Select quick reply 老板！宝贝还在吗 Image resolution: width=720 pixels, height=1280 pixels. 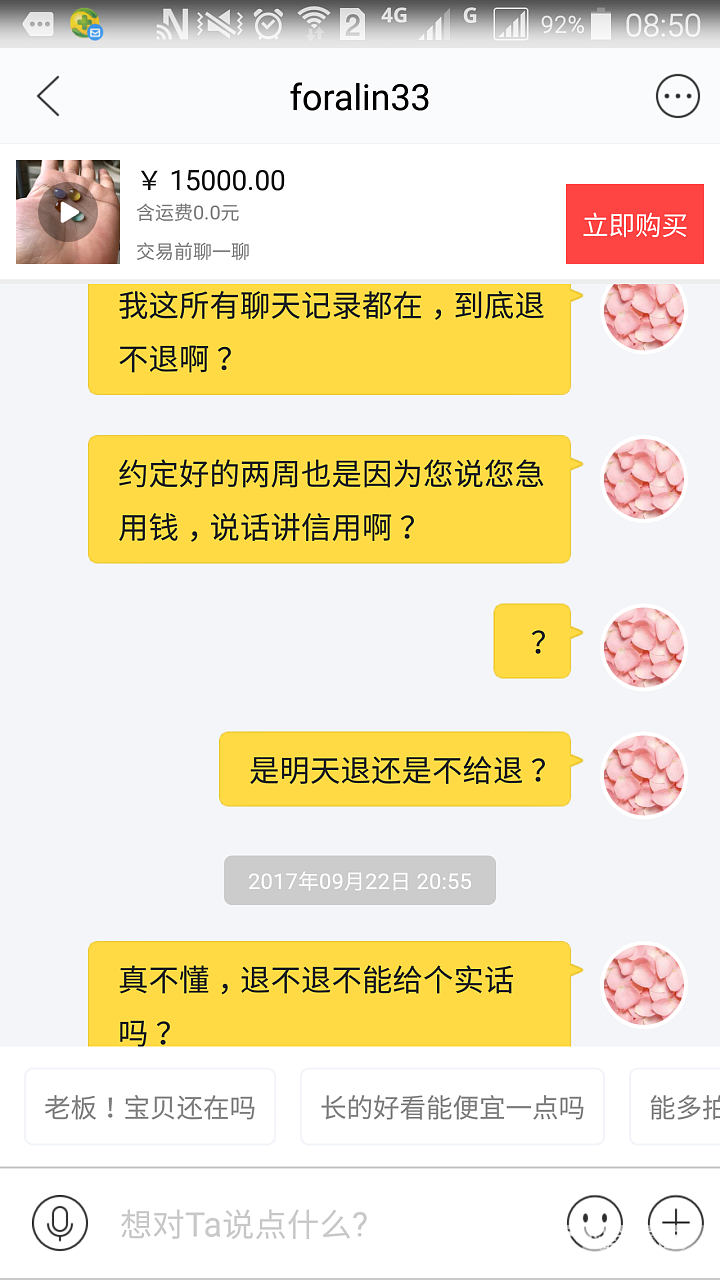[x=150, y=1107]
